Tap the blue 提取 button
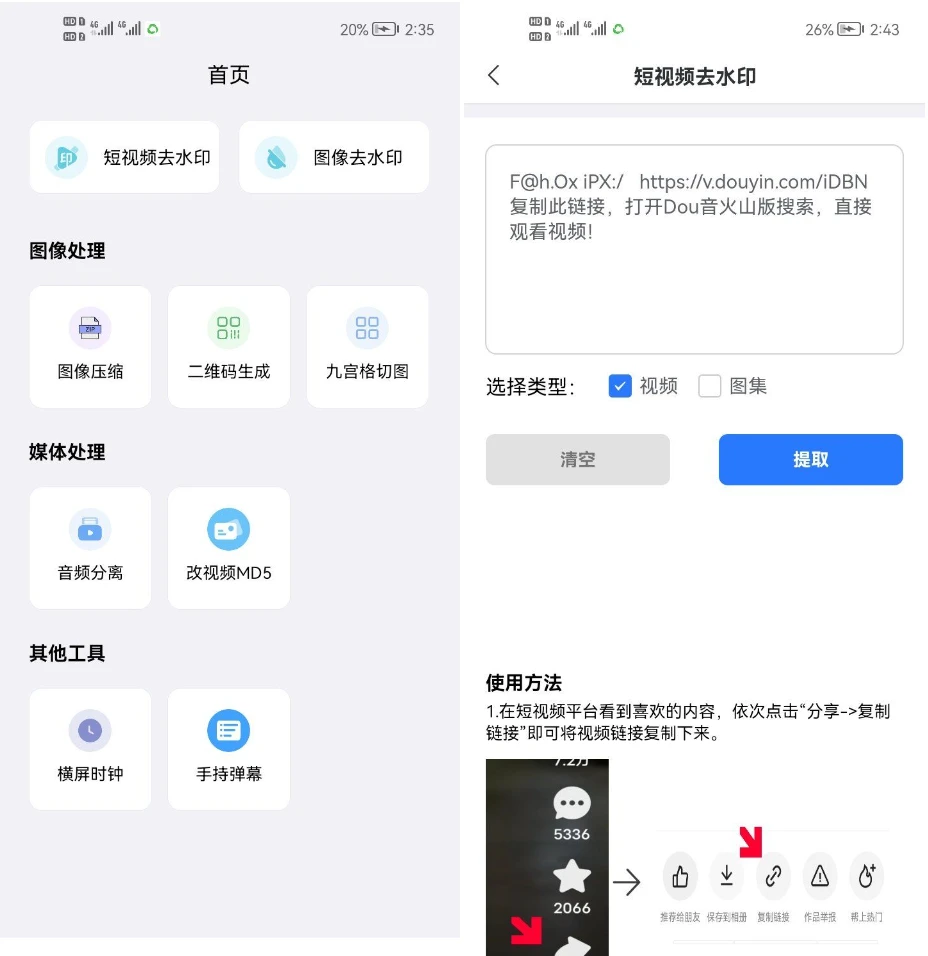Screen dimensions: 928x956 tap(810, 460)
